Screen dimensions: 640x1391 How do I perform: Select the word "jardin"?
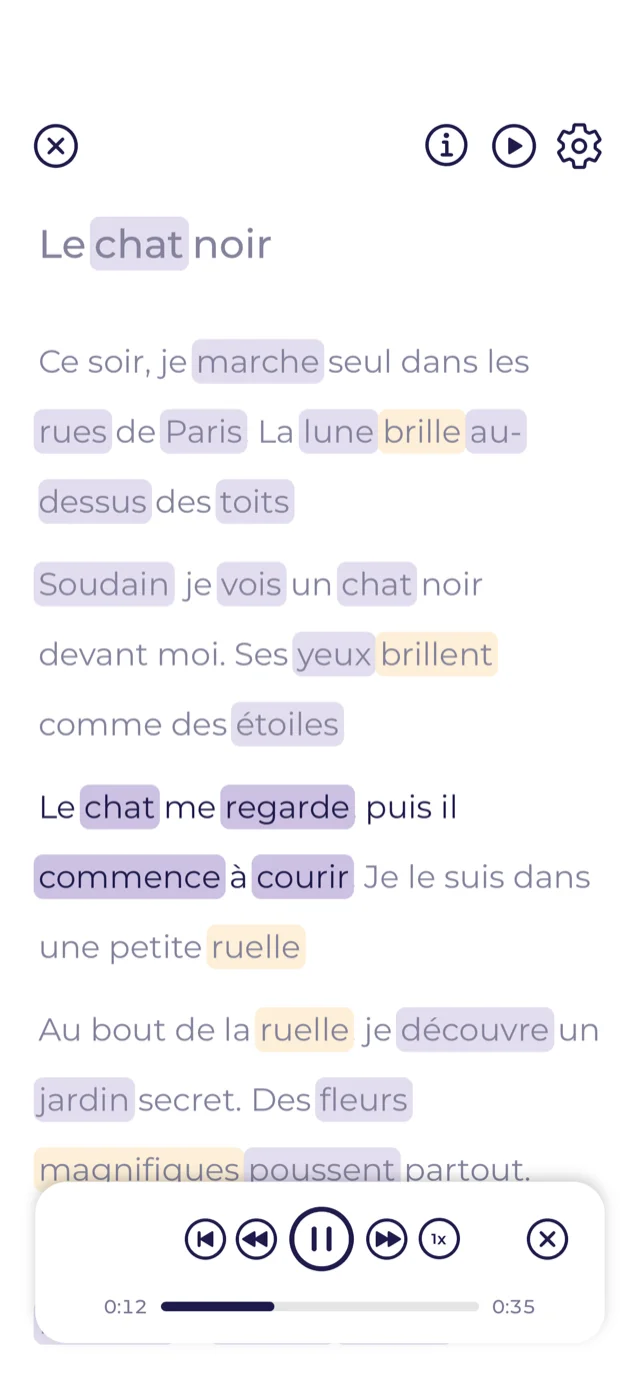click(x=84, y=1099)
